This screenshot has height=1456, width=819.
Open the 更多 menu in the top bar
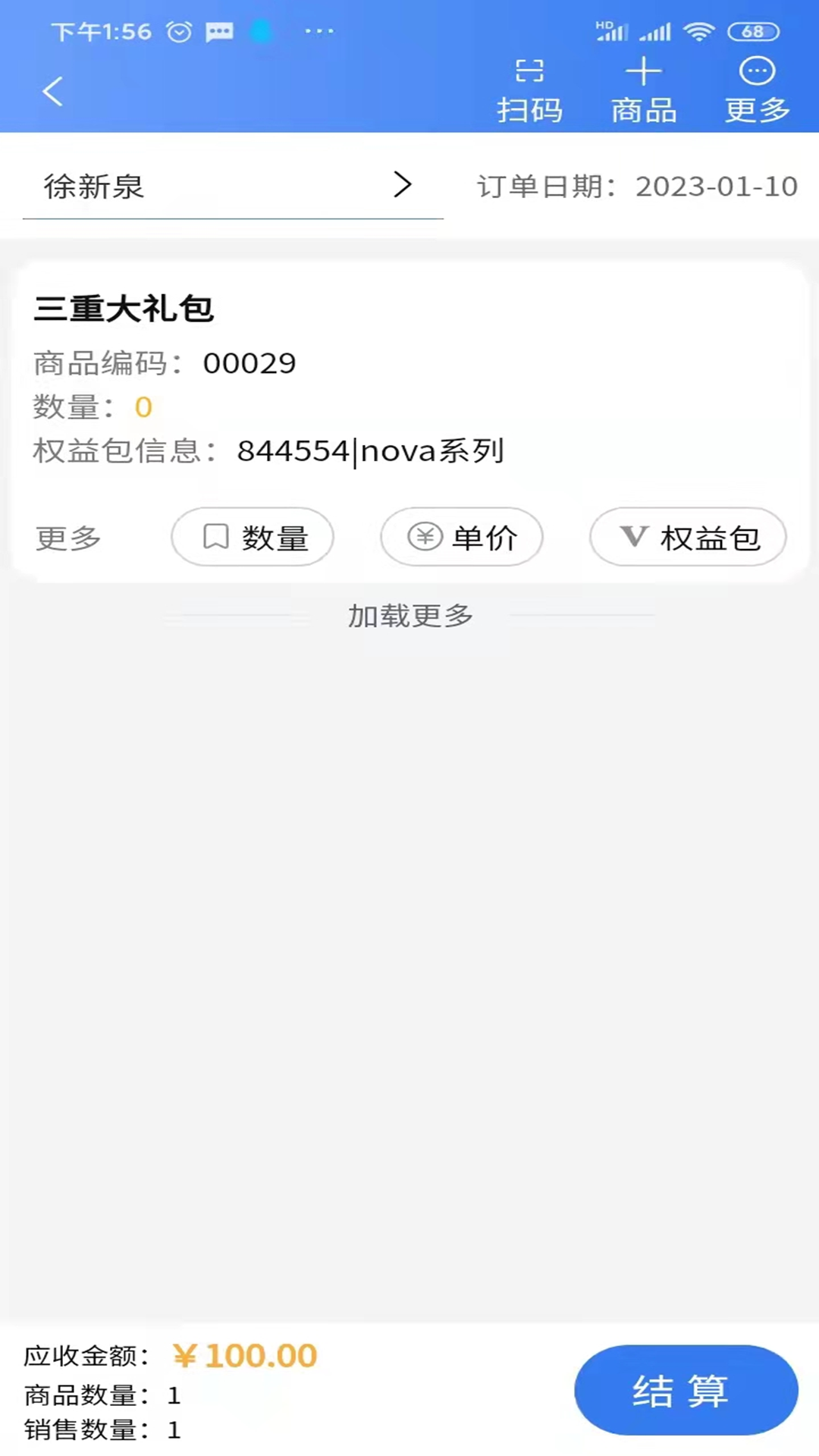coord(757,91)
